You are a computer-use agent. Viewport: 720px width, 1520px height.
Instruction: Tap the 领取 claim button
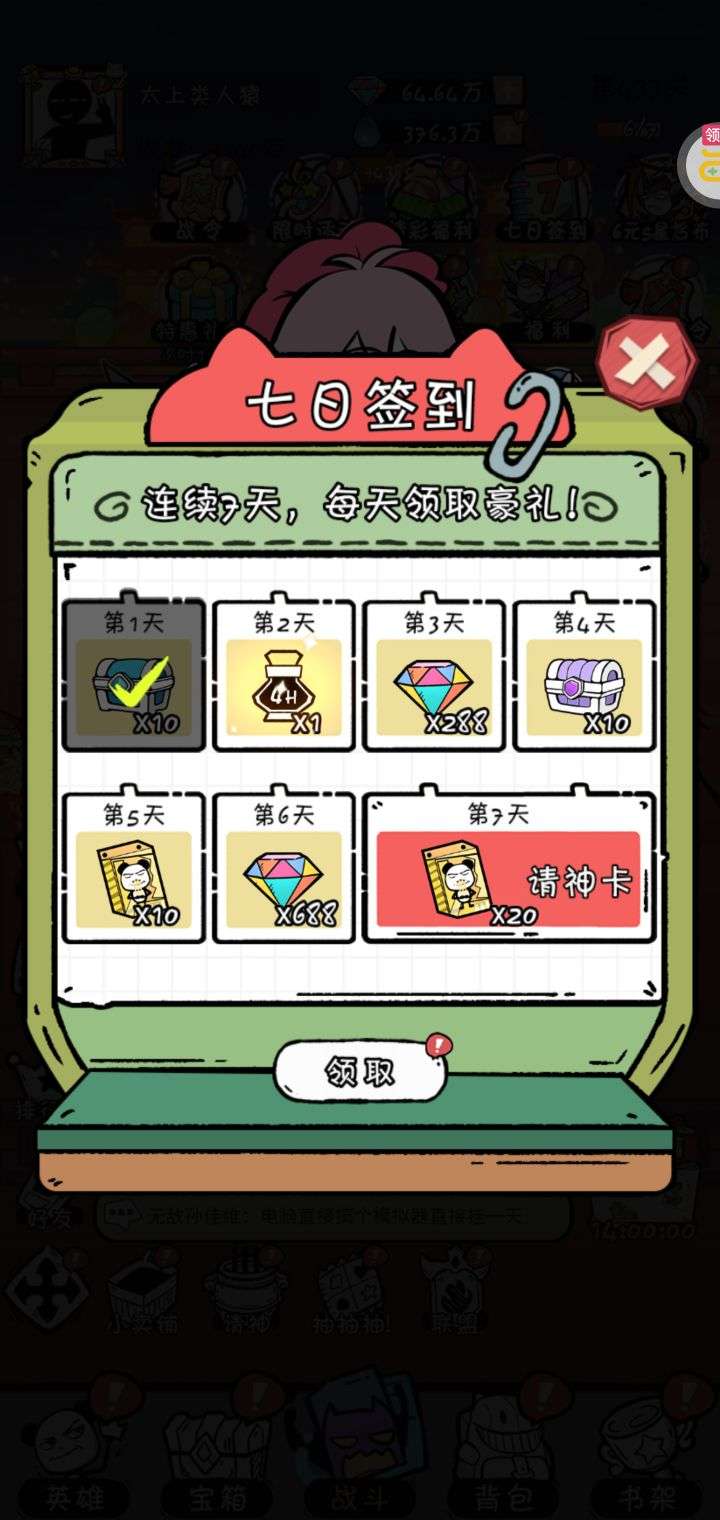(x=361, y=1072)
